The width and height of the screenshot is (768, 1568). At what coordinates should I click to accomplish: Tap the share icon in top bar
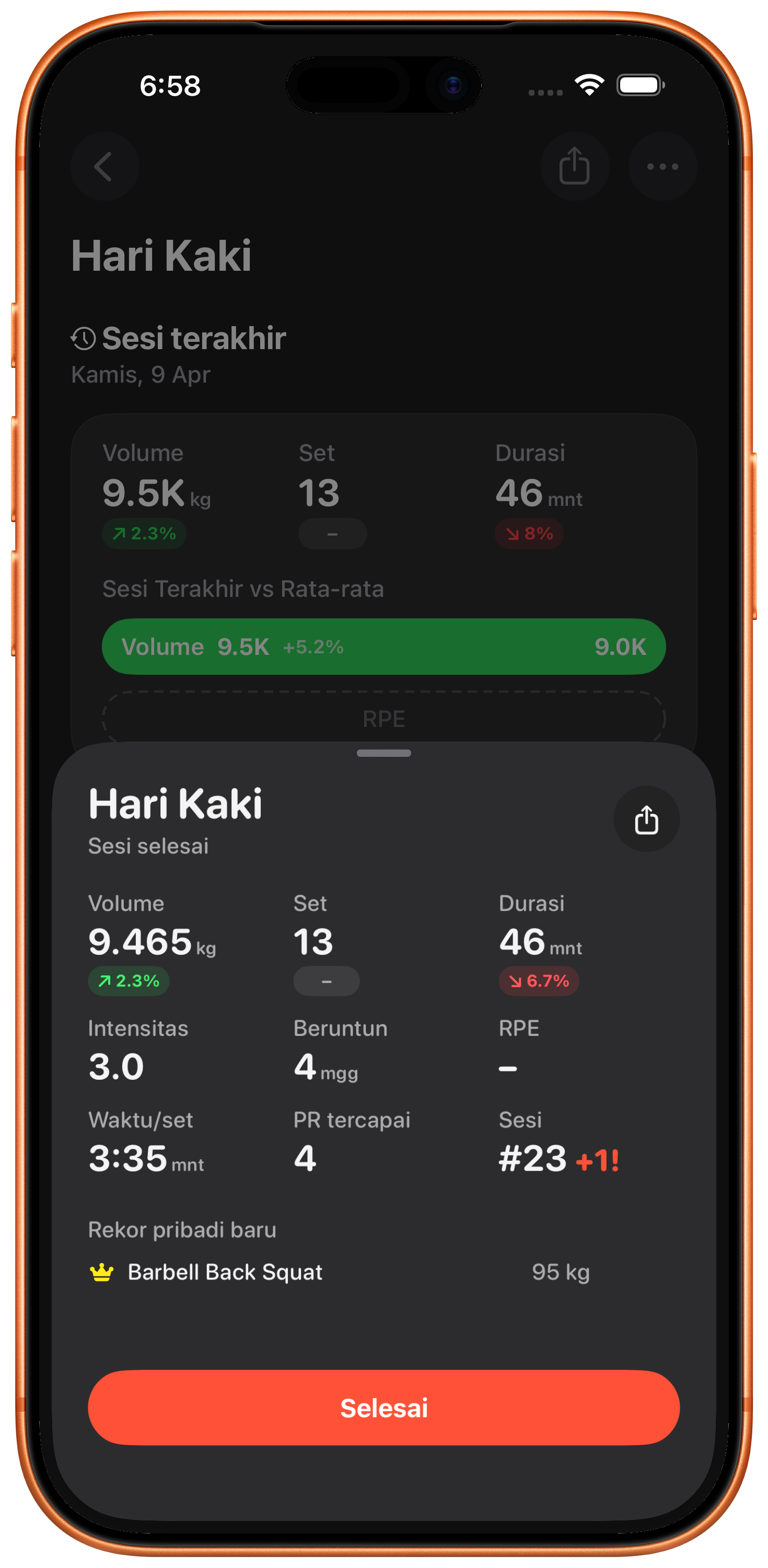point(575,166)
